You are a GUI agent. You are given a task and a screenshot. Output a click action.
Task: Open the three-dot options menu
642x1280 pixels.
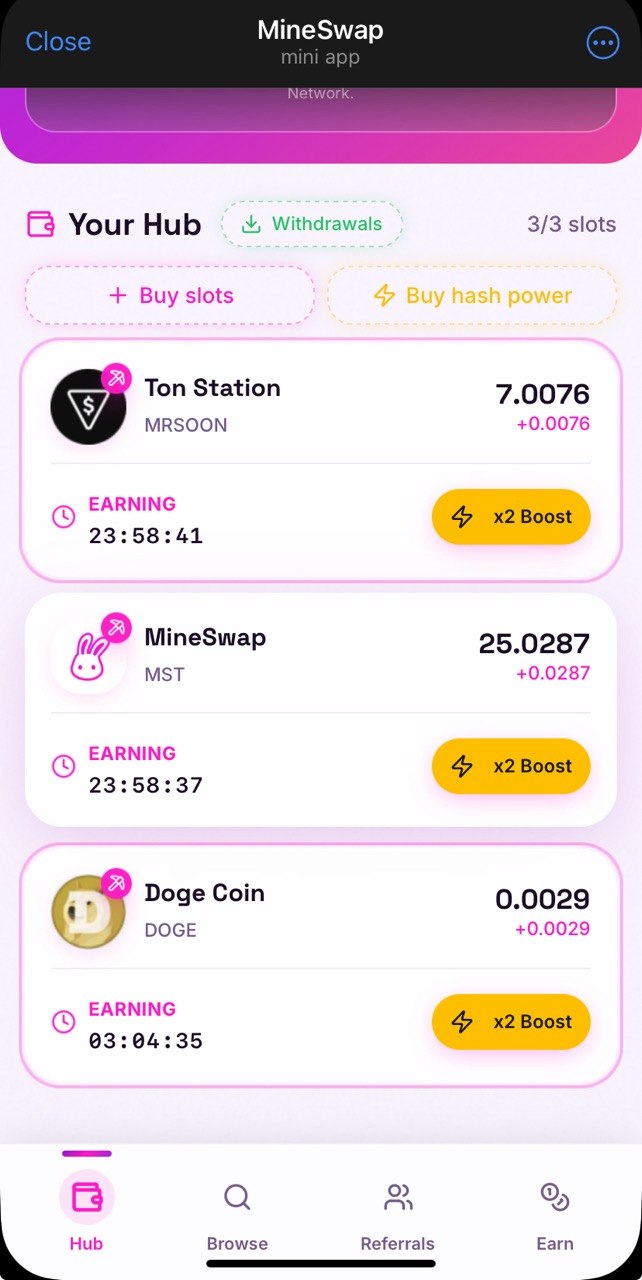pyautogui.click(x=602, y=43)
